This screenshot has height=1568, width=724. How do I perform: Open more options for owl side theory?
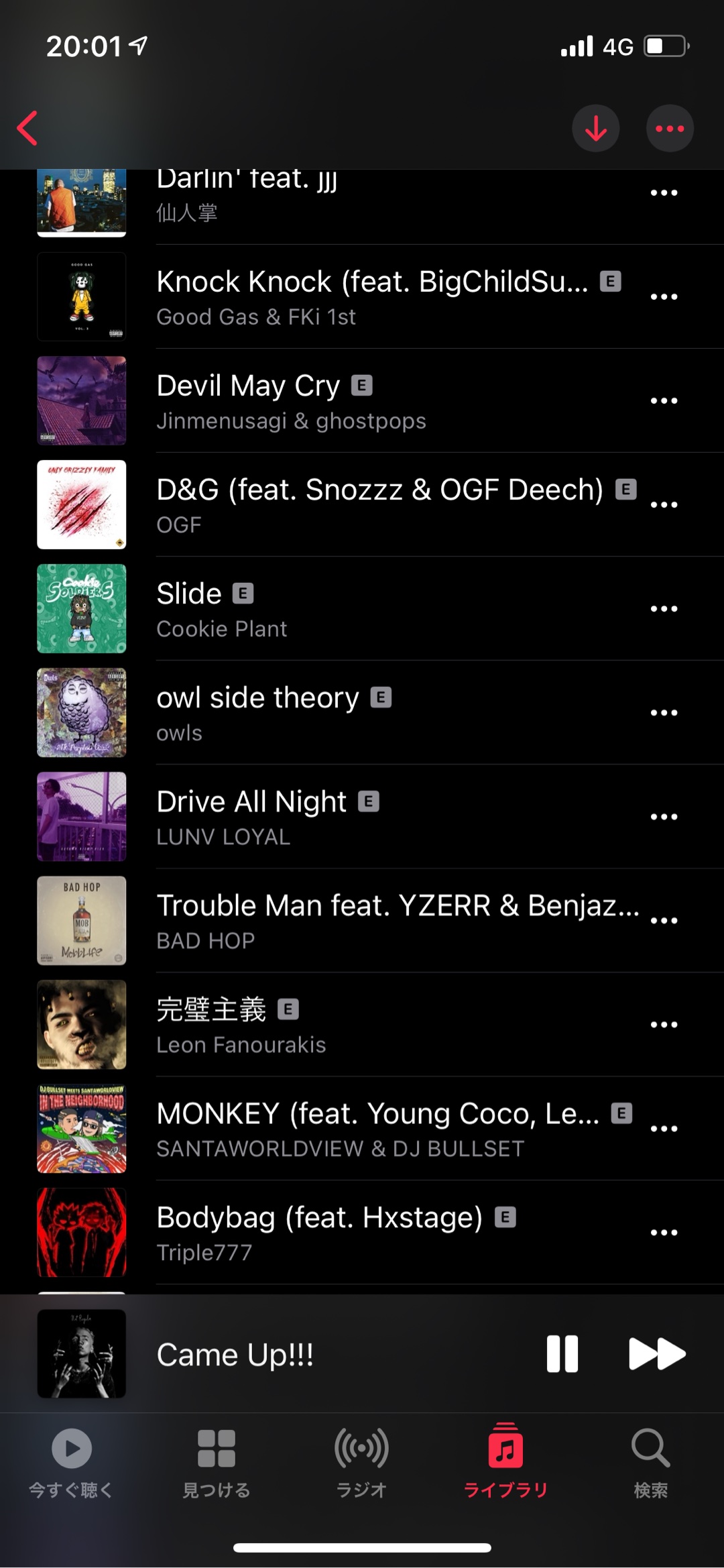click(664, 713)
